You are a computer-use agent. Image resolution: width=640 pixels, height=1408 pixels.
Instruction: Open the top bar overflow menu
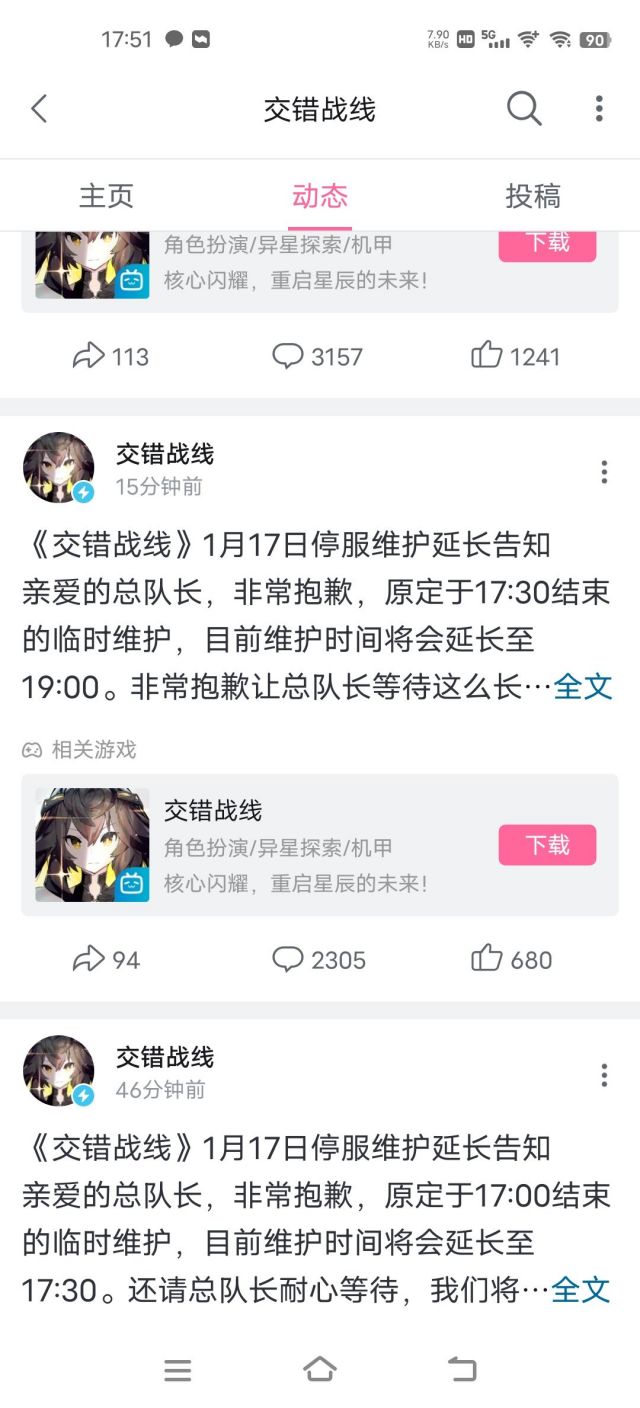pyautogui.click(x=599, y=108)
